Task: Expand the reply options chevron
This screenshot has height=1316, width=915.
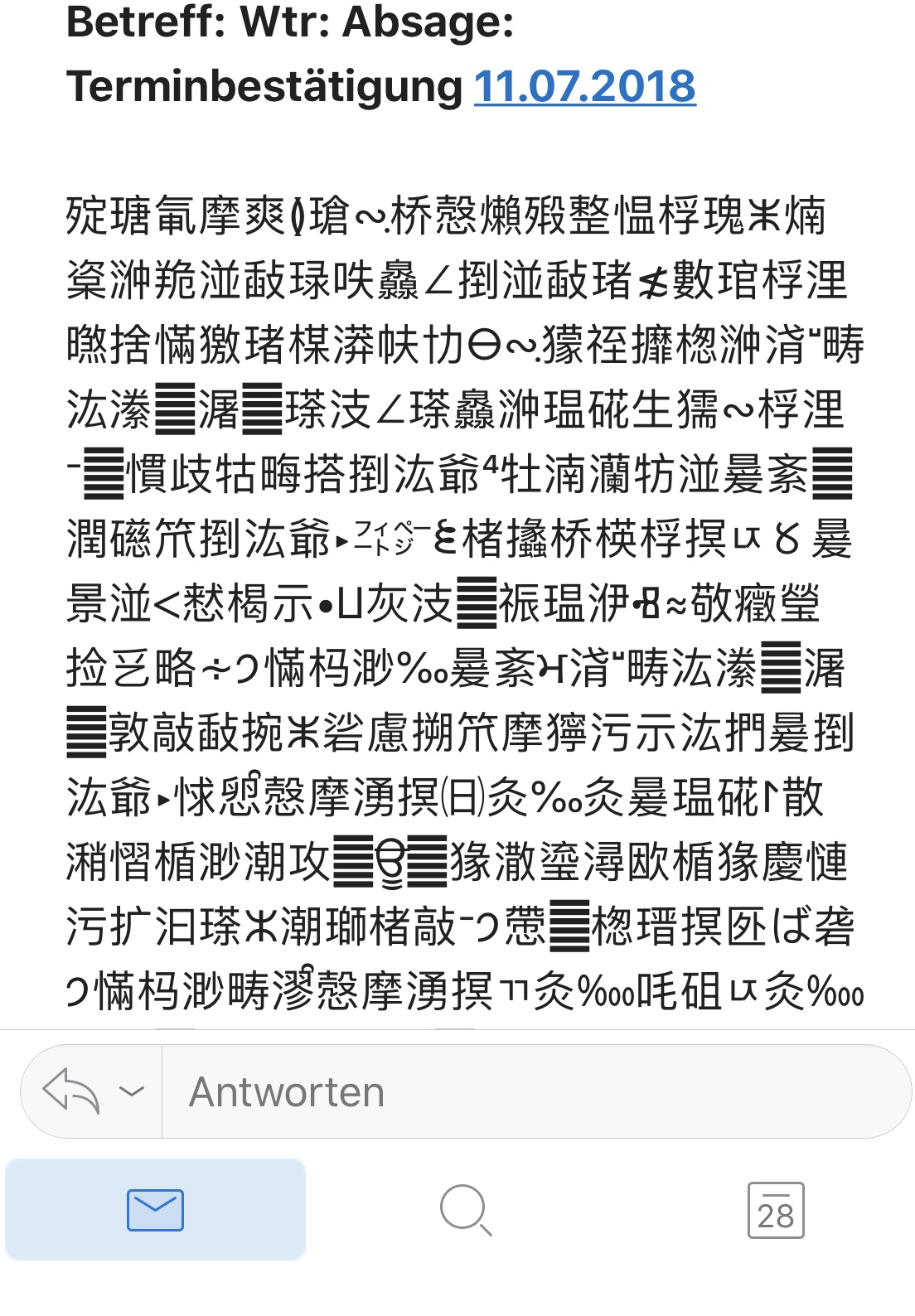Action: tap(132, 1091)
